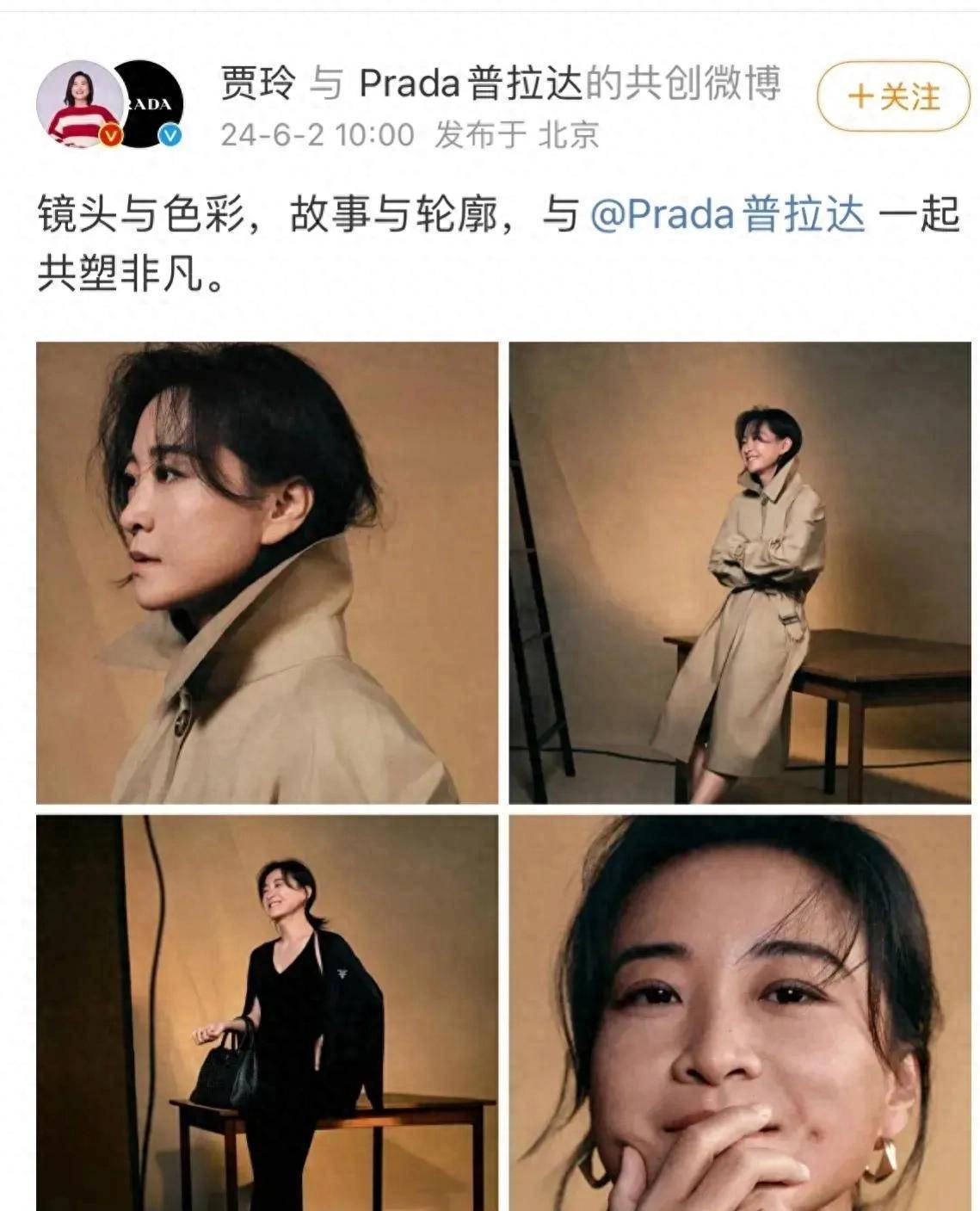The image size is (980, 1211).
Task: Open the photo of the black outfit with handbag
Action: click(x=267, y=1011)
